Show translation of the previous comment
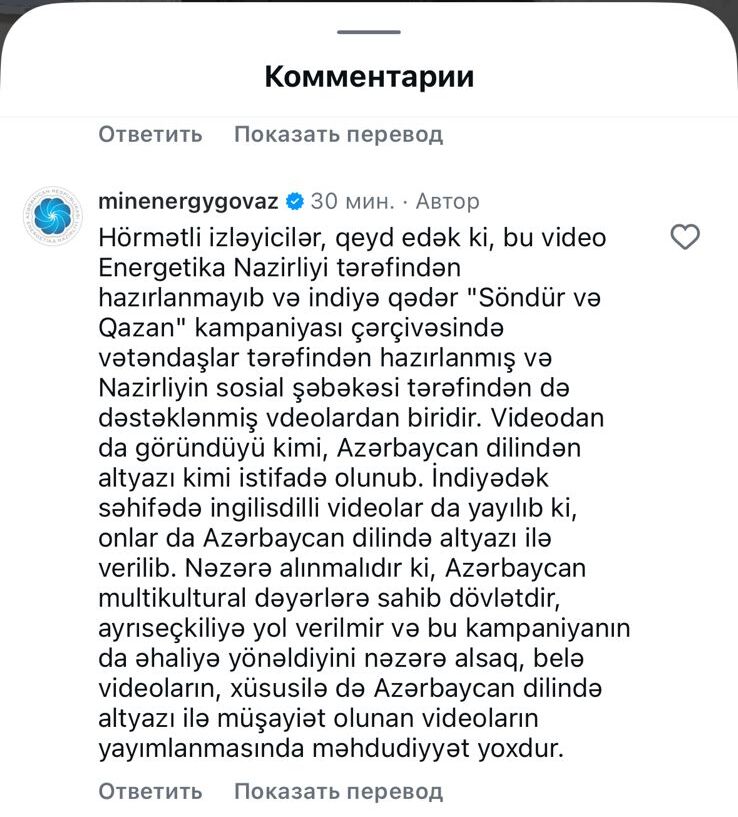The image size is (738, 817). [x=338, y=133]
